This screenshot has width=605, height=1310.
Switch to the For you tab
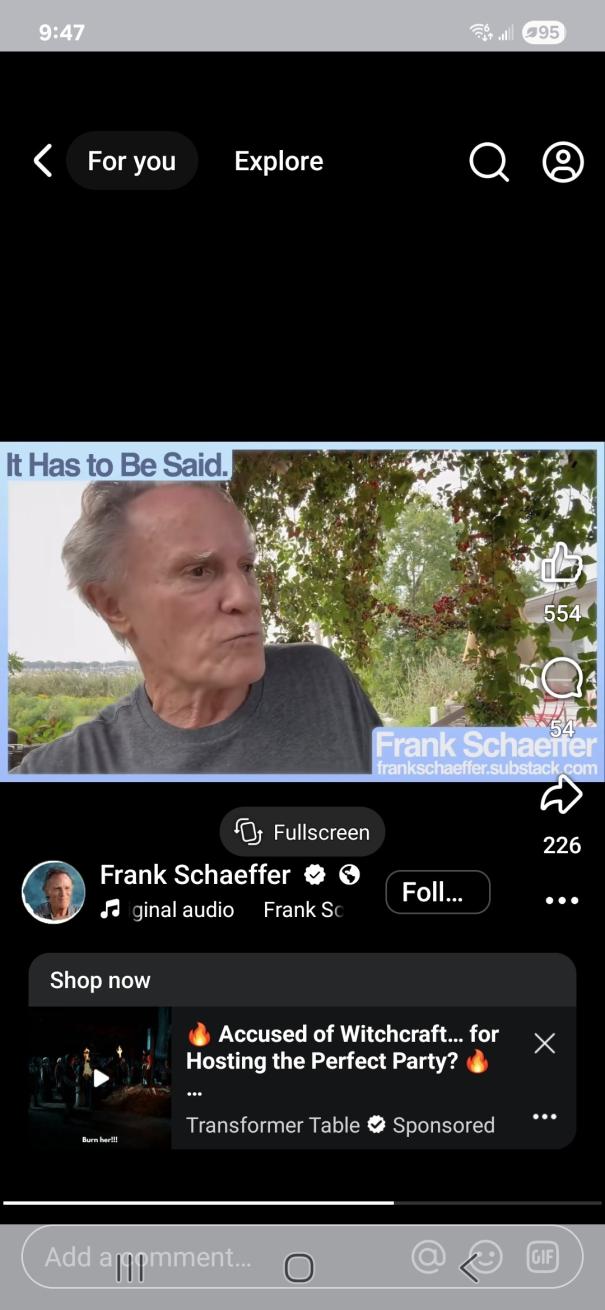click(x=131, y=161)
